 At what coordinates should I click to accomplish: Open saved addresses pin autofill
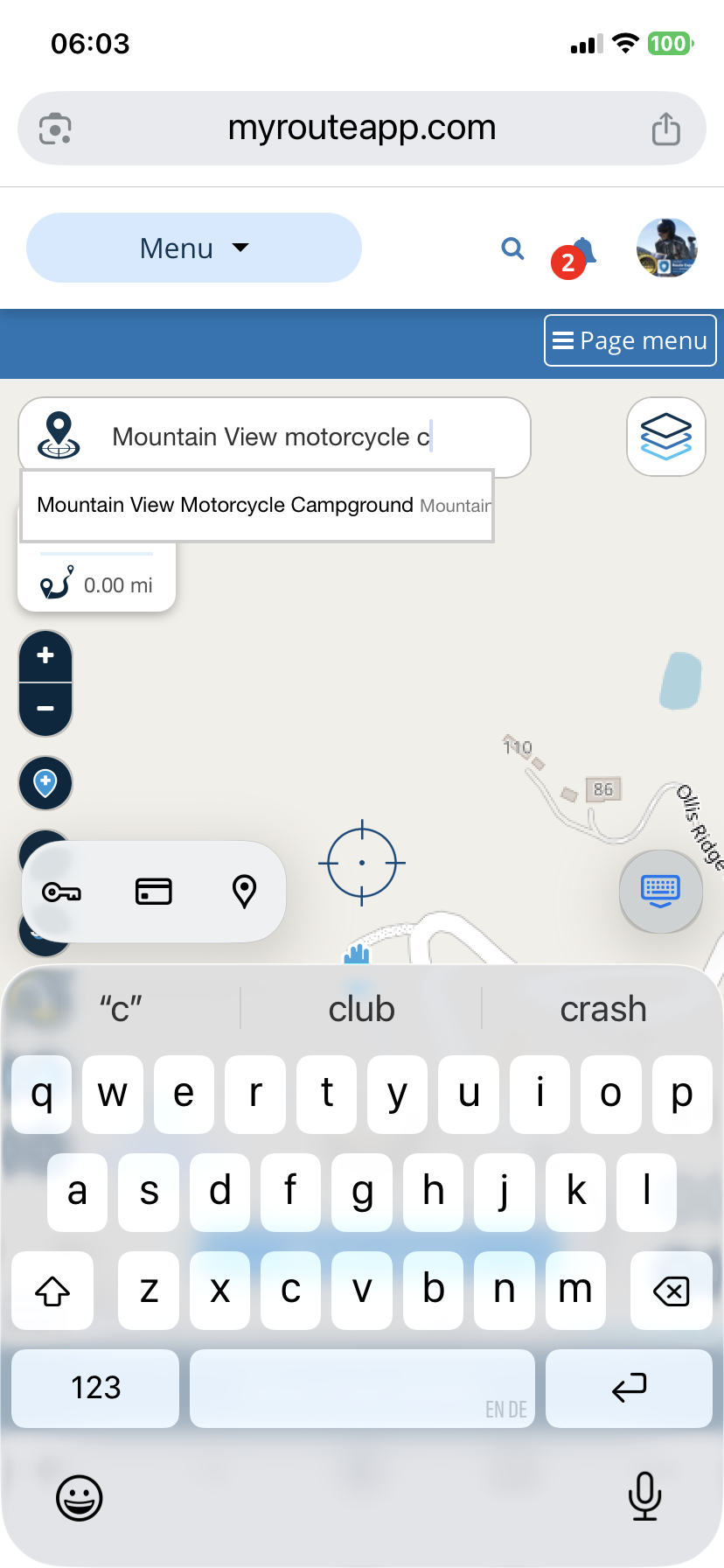(245, 892)
